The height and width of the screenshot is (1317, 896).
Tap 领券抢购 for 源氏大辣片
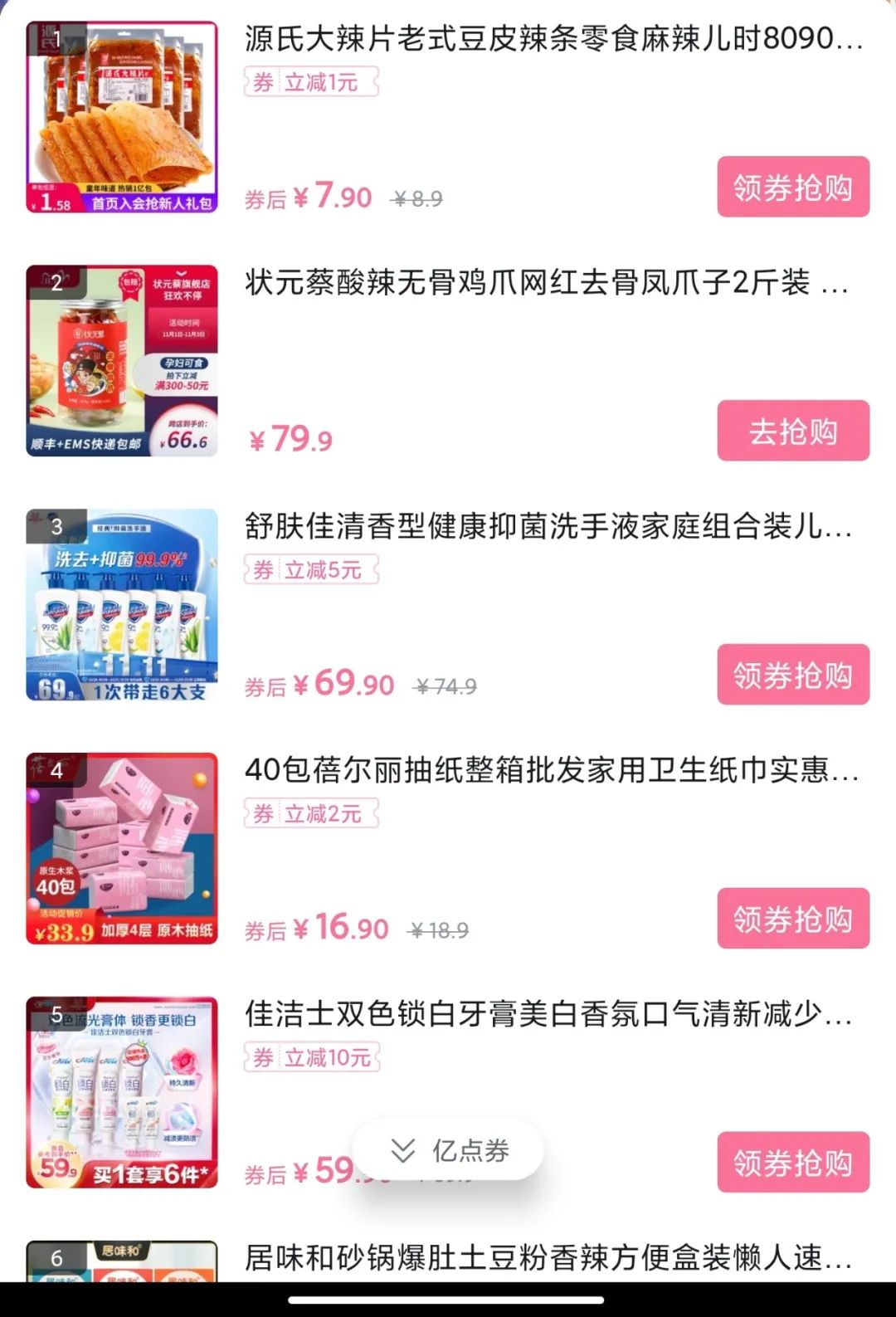(792, 188)
